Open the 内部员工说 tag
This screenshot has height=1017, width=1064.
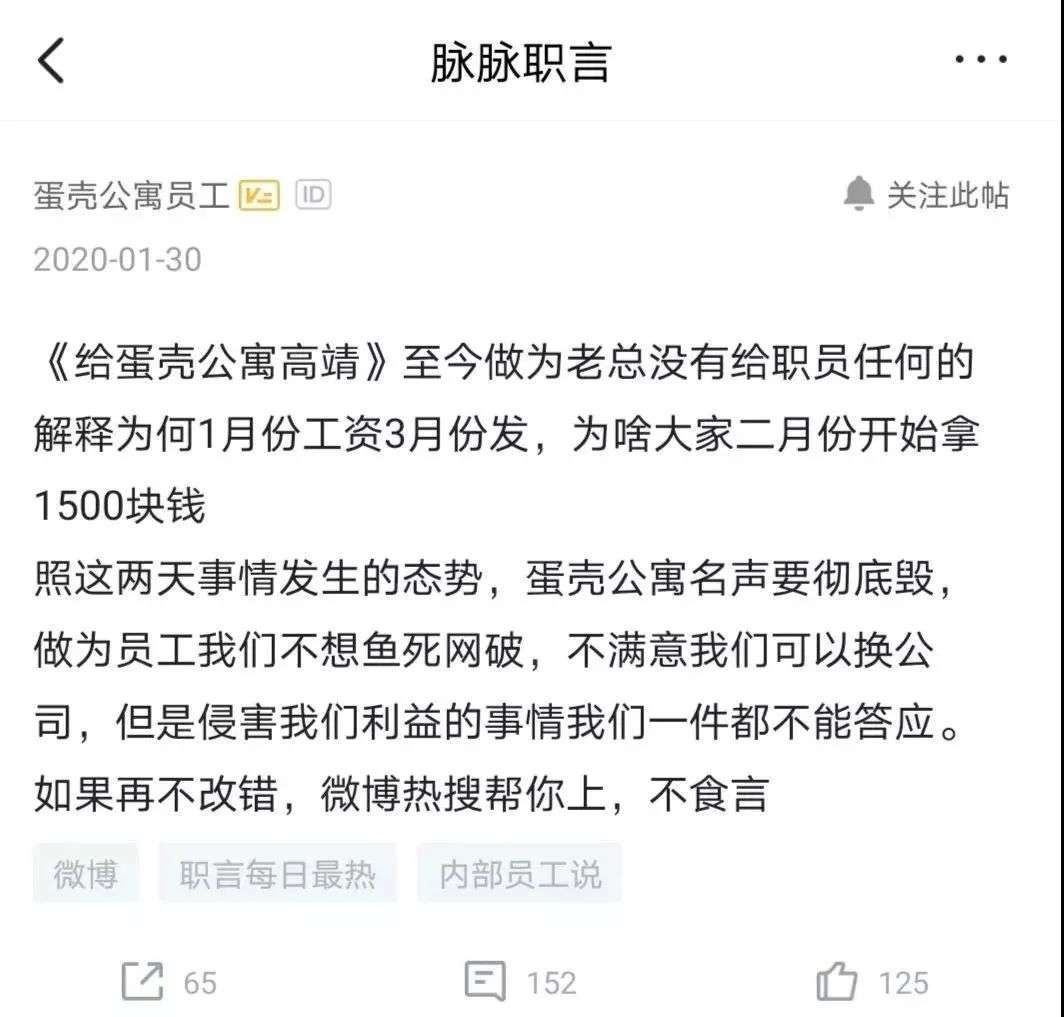(520, 873)
